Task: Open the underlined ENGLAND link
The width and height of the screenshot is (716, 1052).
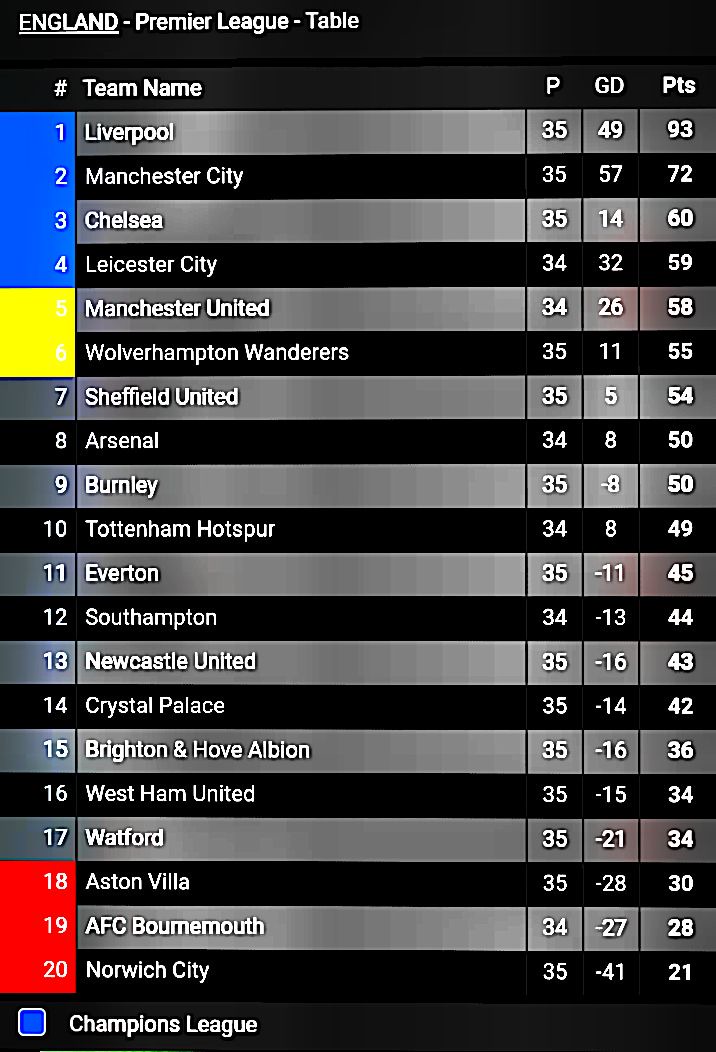Action: point(68,22)
